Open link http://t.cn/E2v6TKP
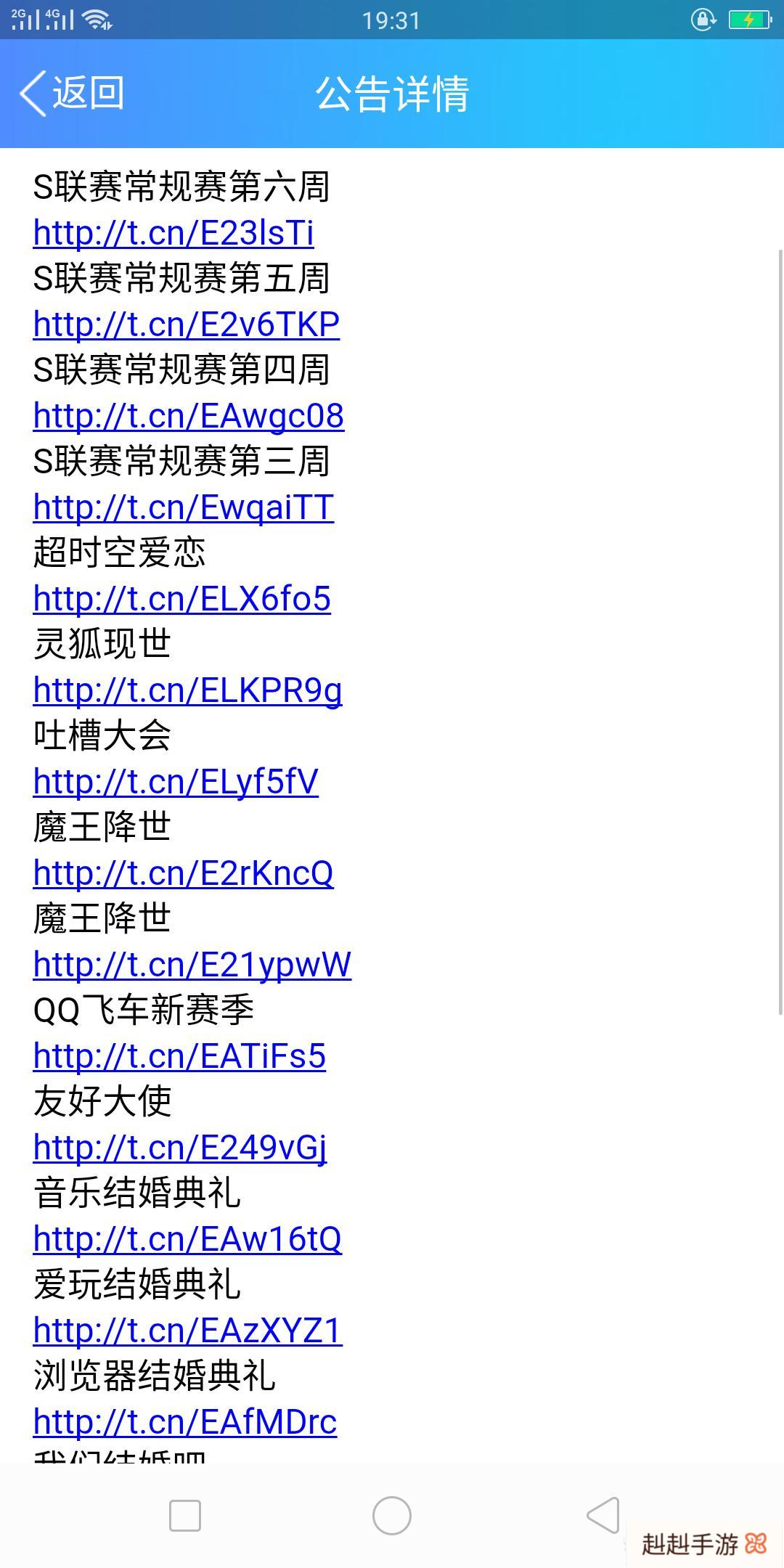Image resolution: width=784 pixels, height=1568 pixels. (x=186, y=324)
